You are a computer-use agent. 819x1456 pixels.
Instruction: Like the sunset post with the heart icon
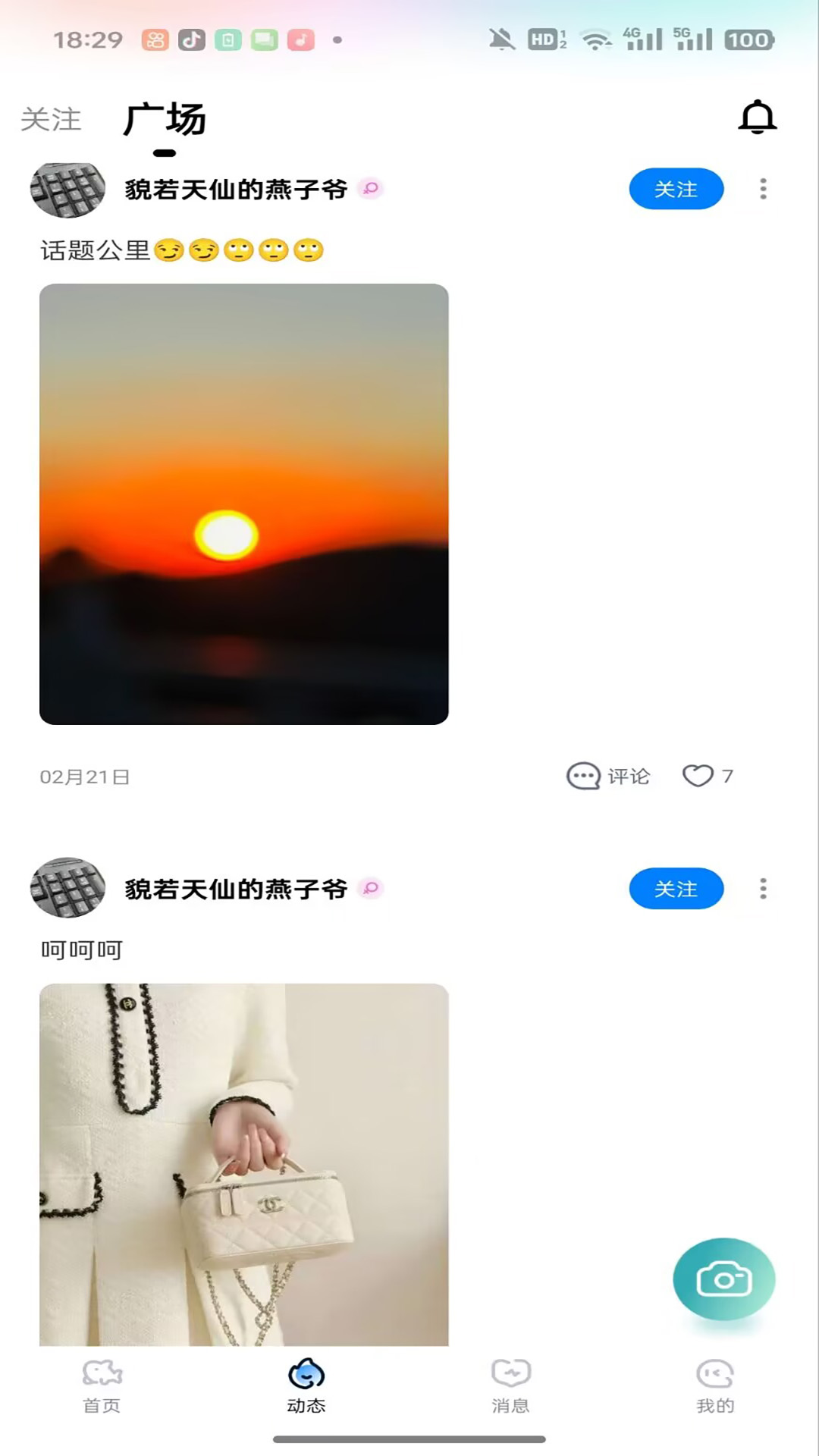pos(698,775)
